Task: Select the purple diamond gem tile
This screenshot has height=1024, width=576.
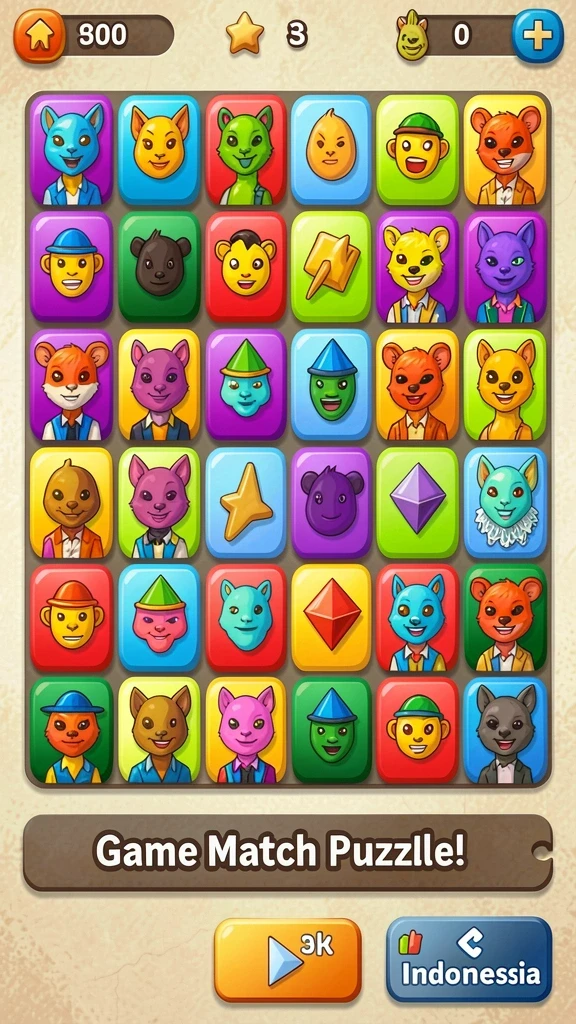Action: pos(418,502)
